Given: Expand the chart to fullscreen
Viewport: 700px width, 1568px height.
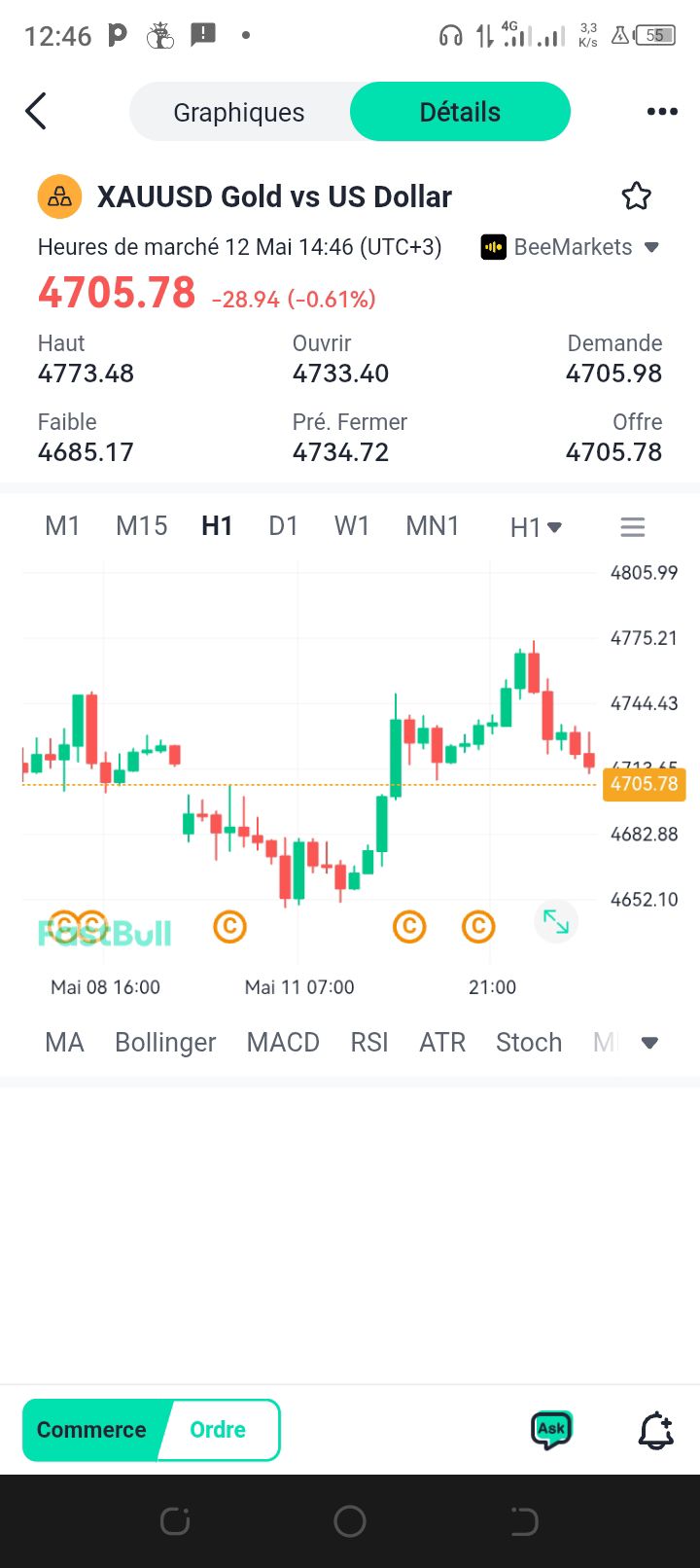Looking at the screenshot, I should tap(556, 921).
